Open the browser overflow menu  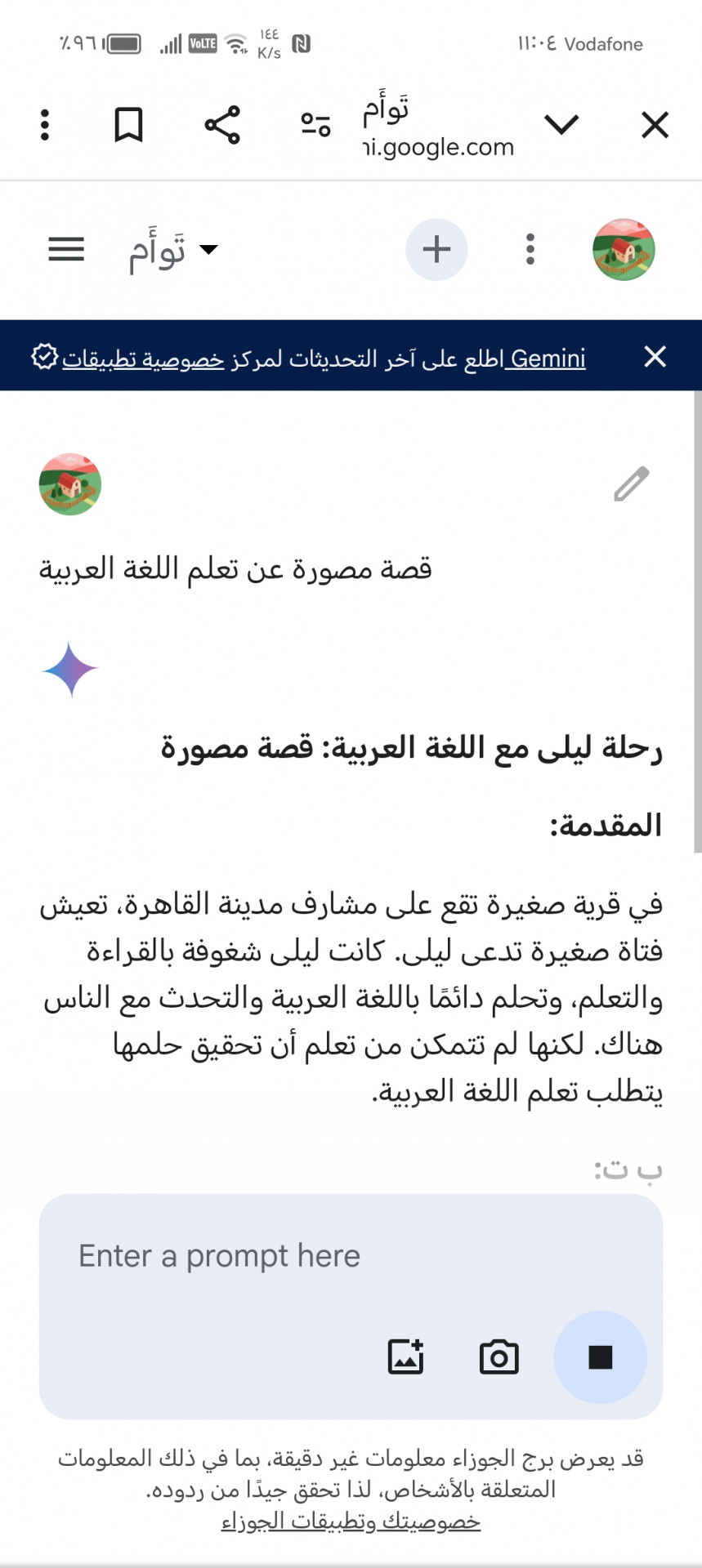click(45, 125)
